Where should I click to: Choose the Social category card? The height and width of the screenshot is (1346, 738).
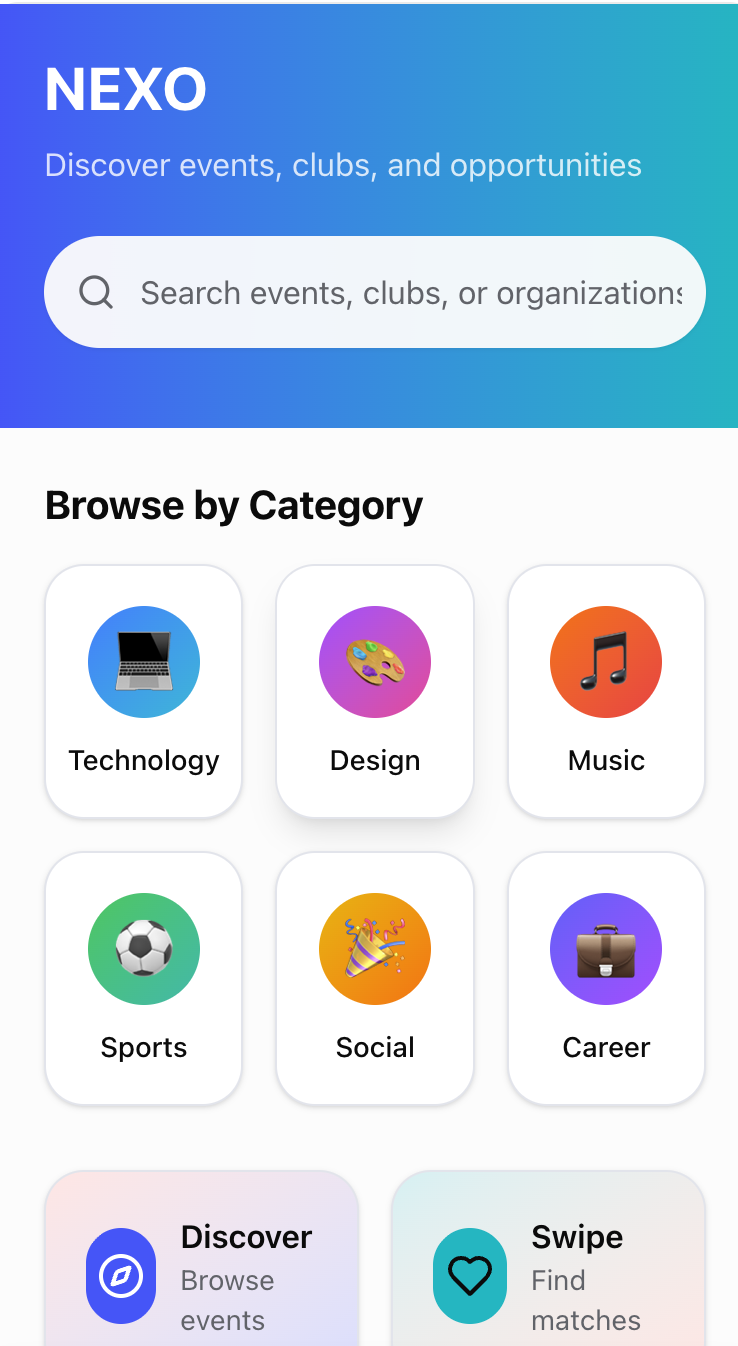click(375, 979)
